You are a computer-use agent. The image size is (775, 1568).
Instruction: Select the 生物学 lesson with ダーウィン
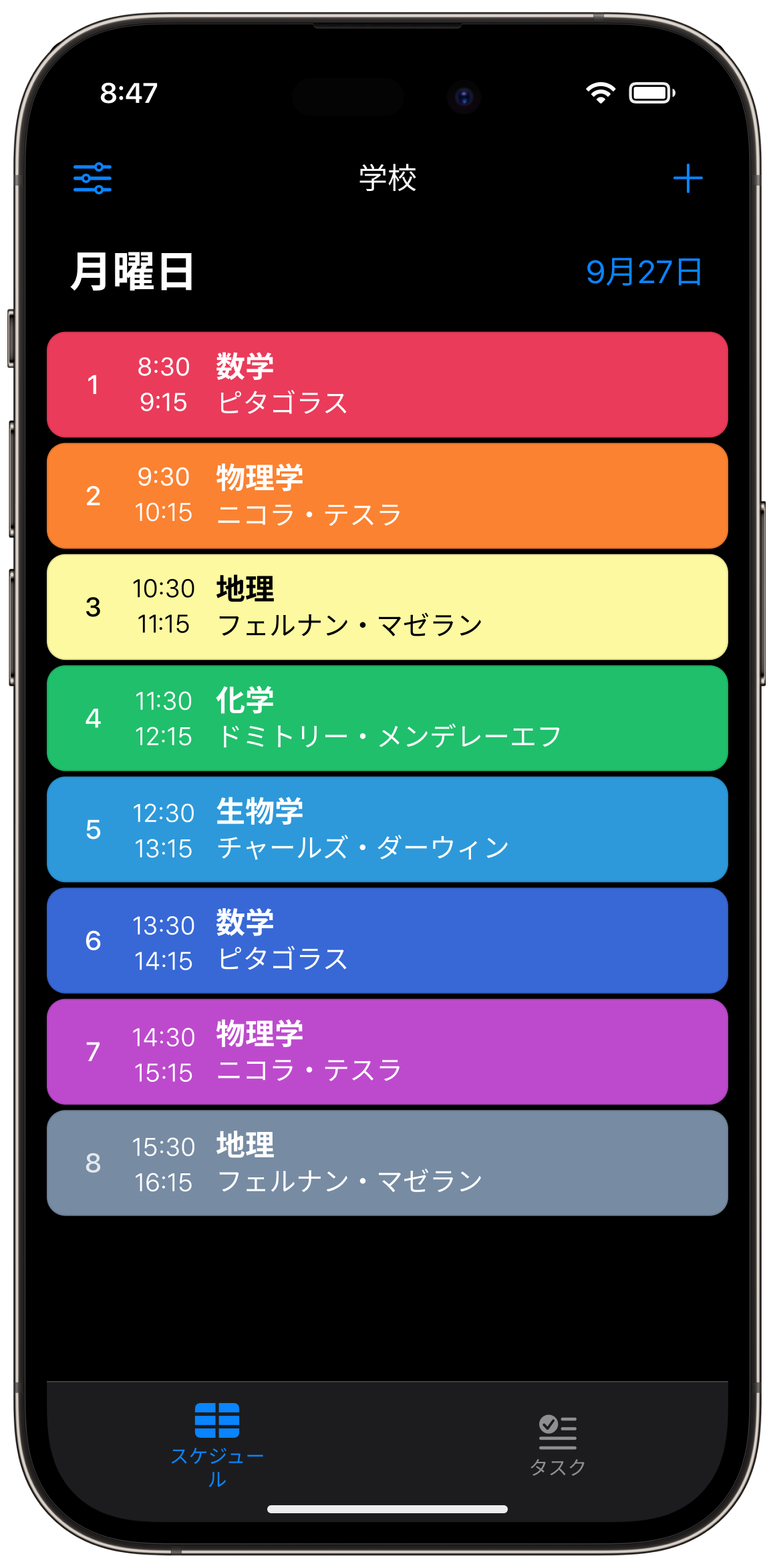click(x=386, y=829)
